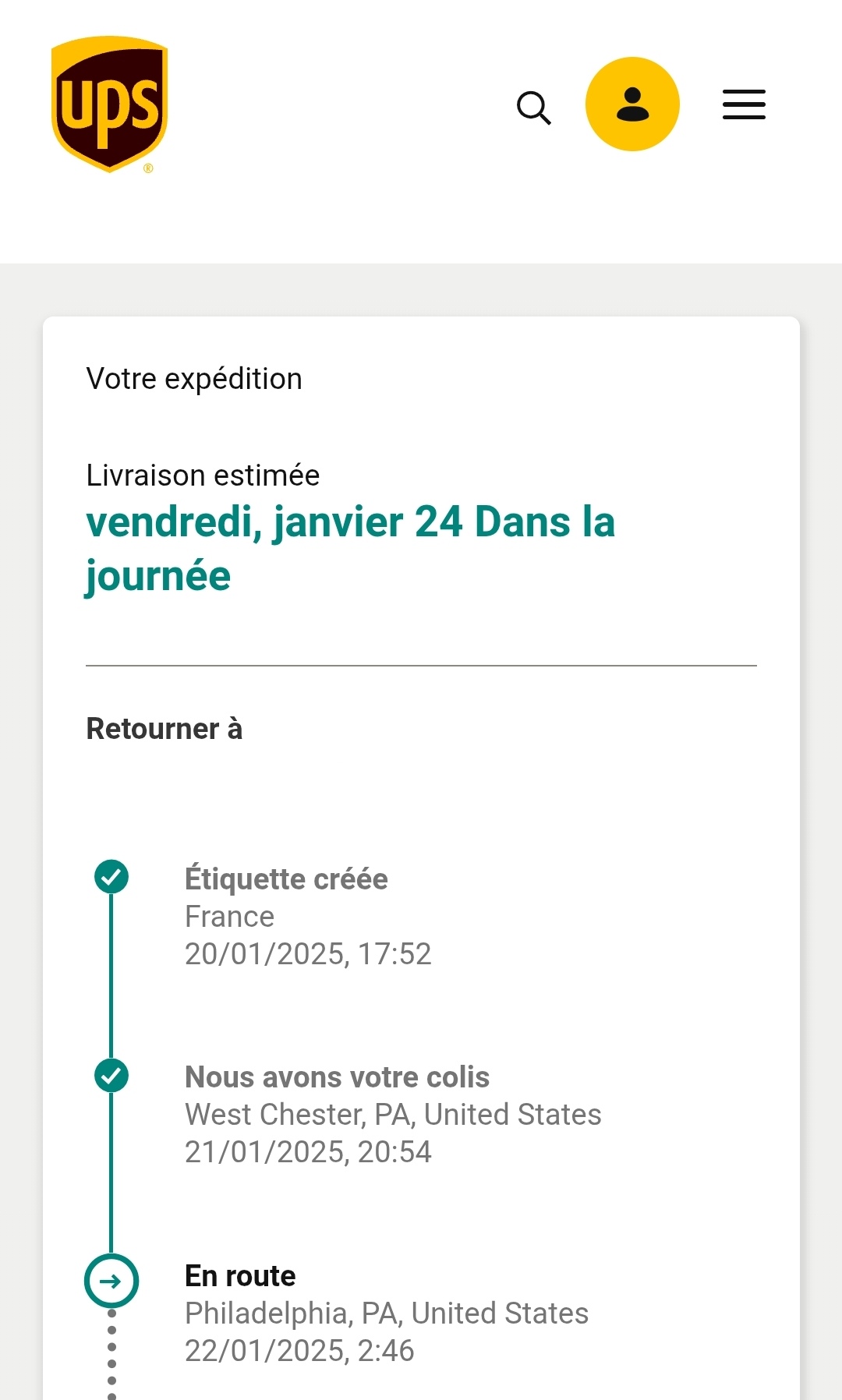This screenshot has height=1400, width=842.
Task: Open the search magnifier icon
Action: [x=534, y=108]
